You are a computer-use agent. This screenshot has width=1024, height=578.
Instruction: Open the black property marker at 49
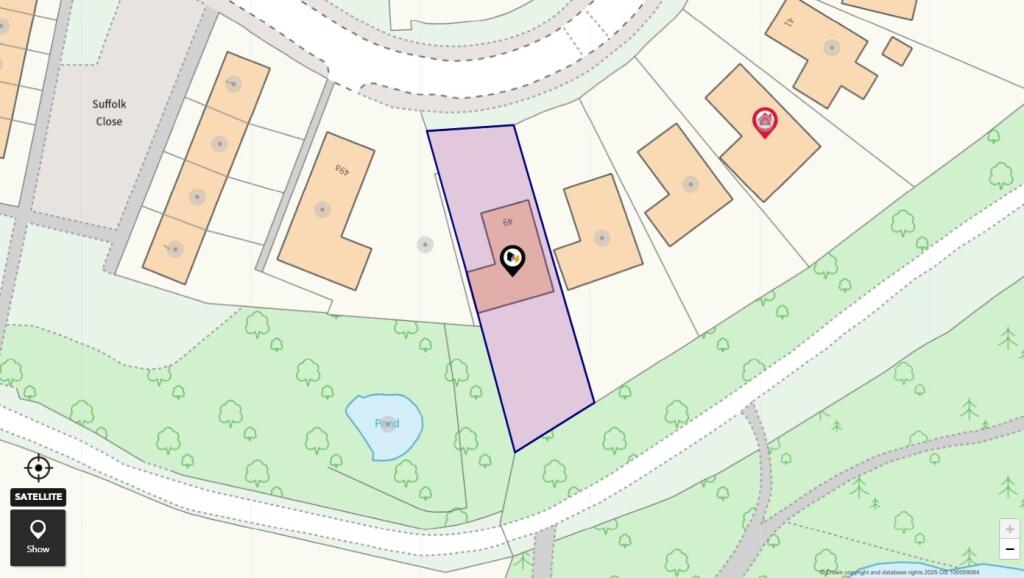pyautogui.click(x=512, y=260)
